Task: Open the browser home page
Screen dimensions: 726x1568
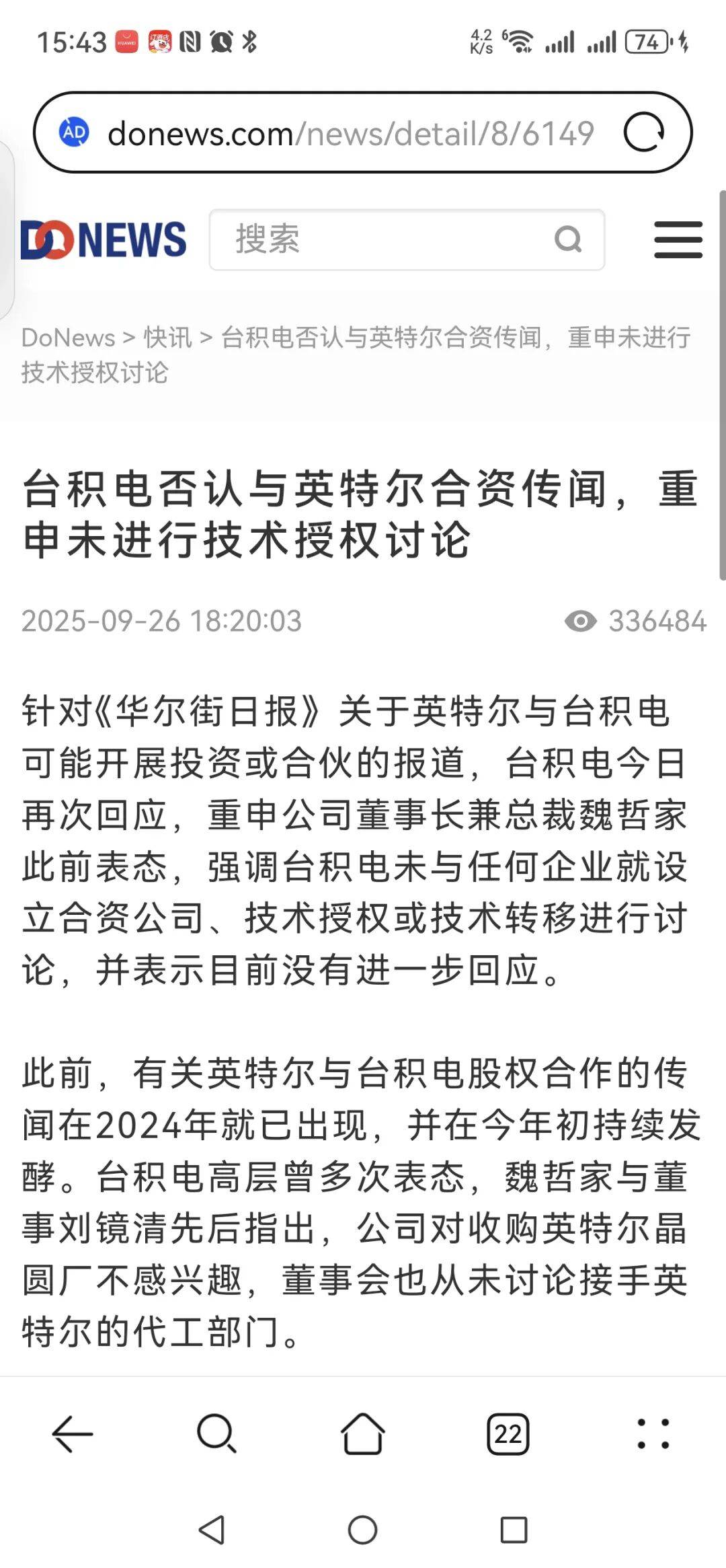Action: [362, 1435]
